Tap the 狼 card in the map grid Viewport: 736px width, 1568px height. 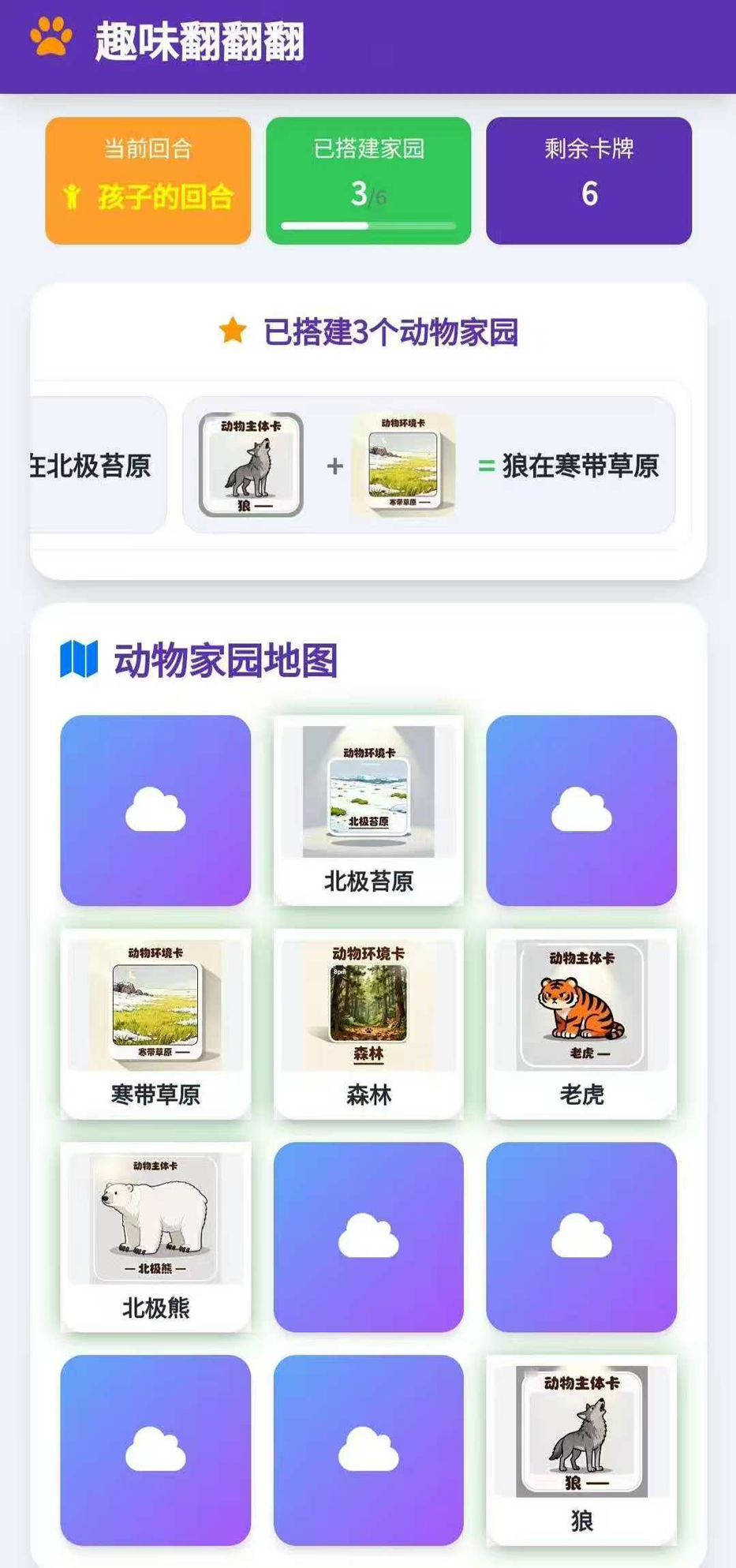[x=581, y=1449]
